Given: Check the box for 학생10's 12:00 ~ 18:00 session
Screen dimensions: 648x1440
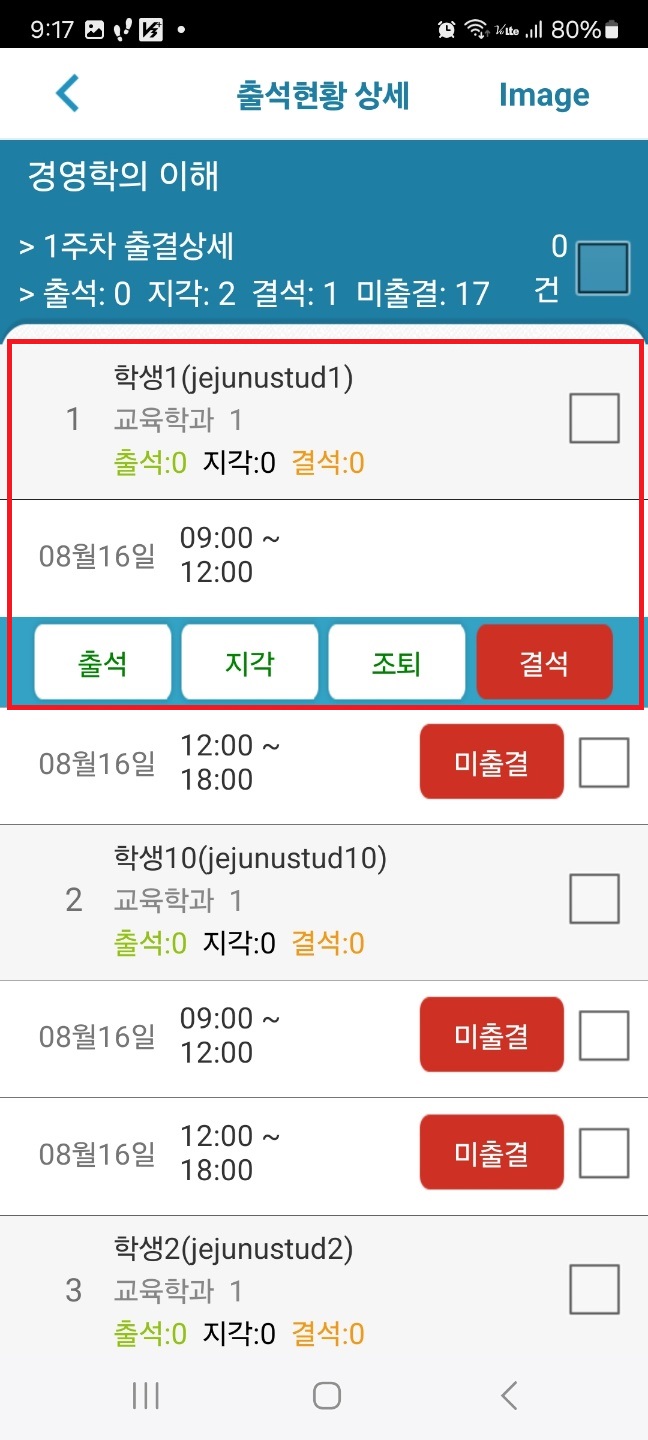Looking at the screenshot, I should 604,1153.
